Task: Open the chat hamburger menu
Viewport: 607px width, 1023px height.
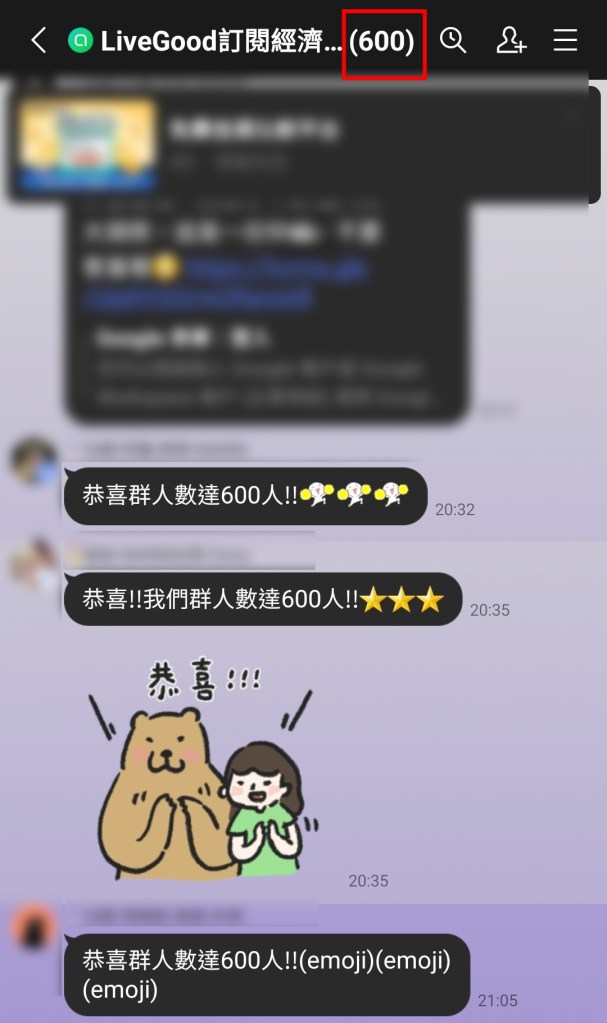Action: [566, 40]
